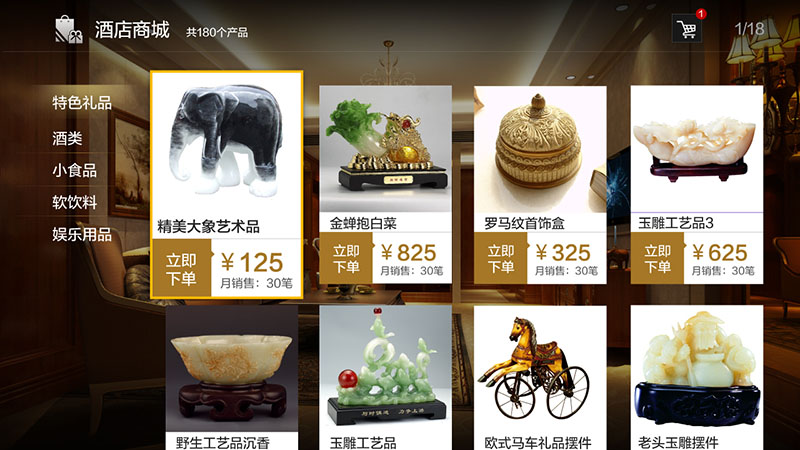Switch to the 酒类 category
The width and height of the screenshot is (800, 450).
coord(67,138)
